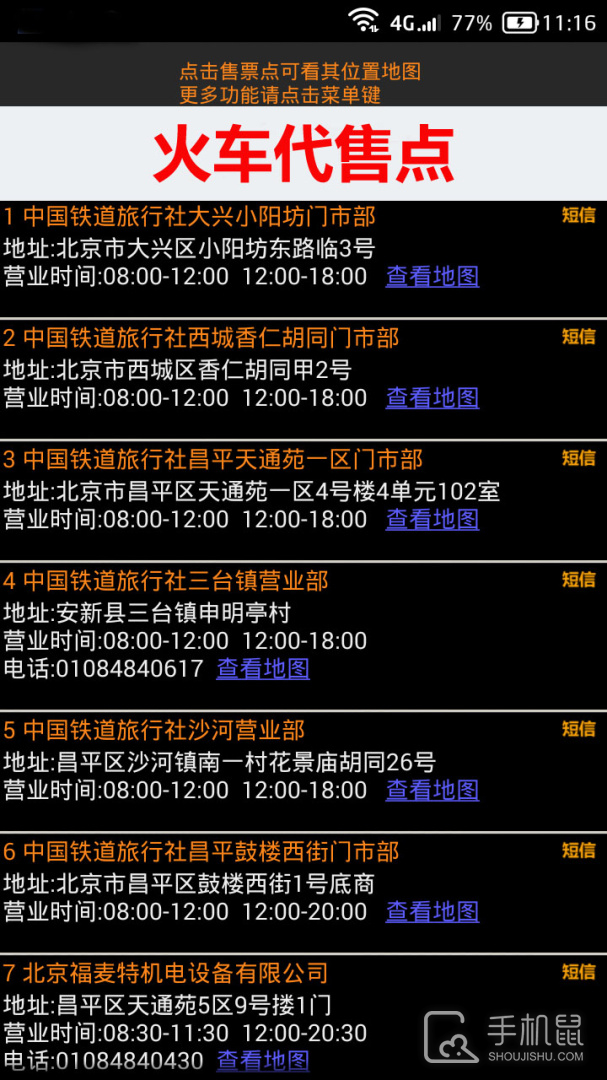
Task: View map for 昌平鼓楼西街门市部
Action: 432,911
